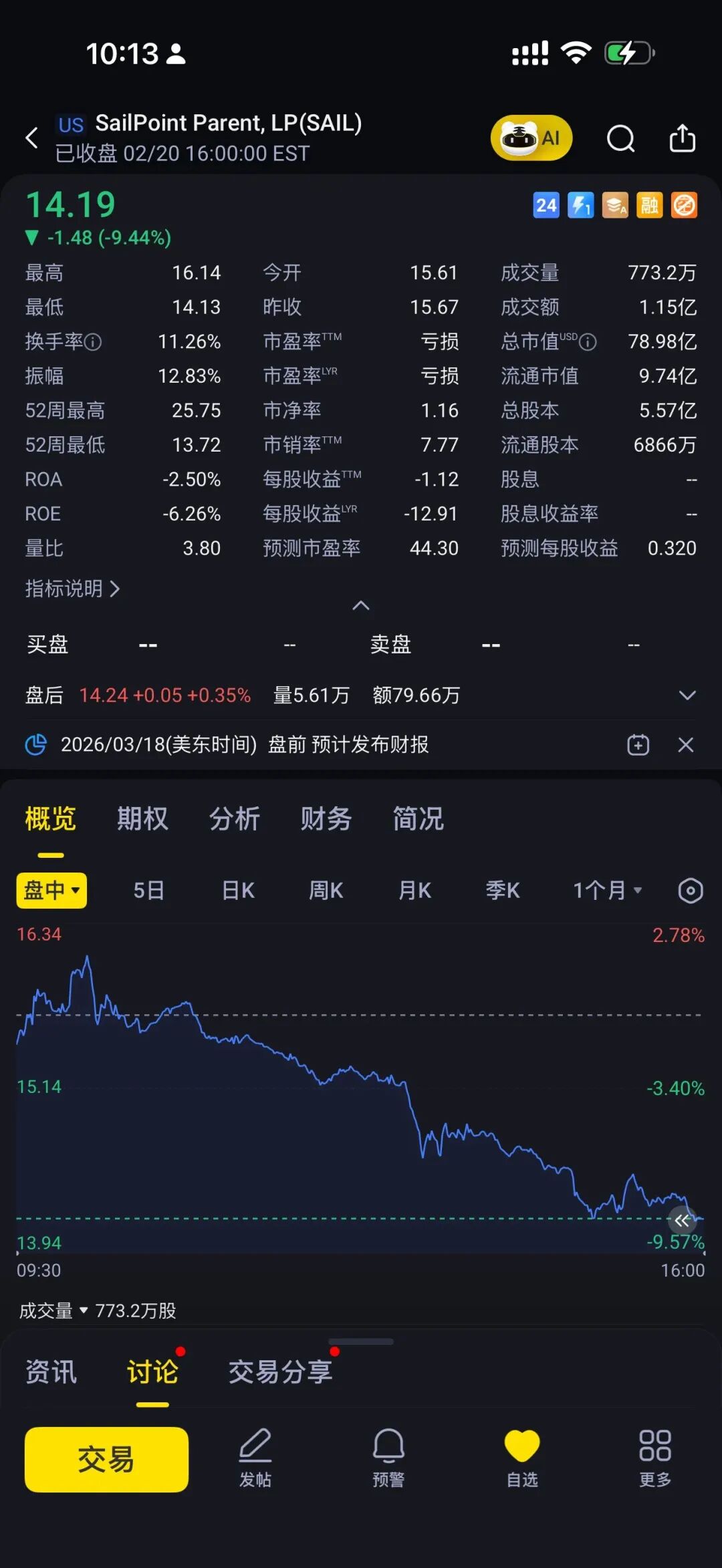
Task: Collapse the stock indicators panel chevron
Action: point(361,606)
